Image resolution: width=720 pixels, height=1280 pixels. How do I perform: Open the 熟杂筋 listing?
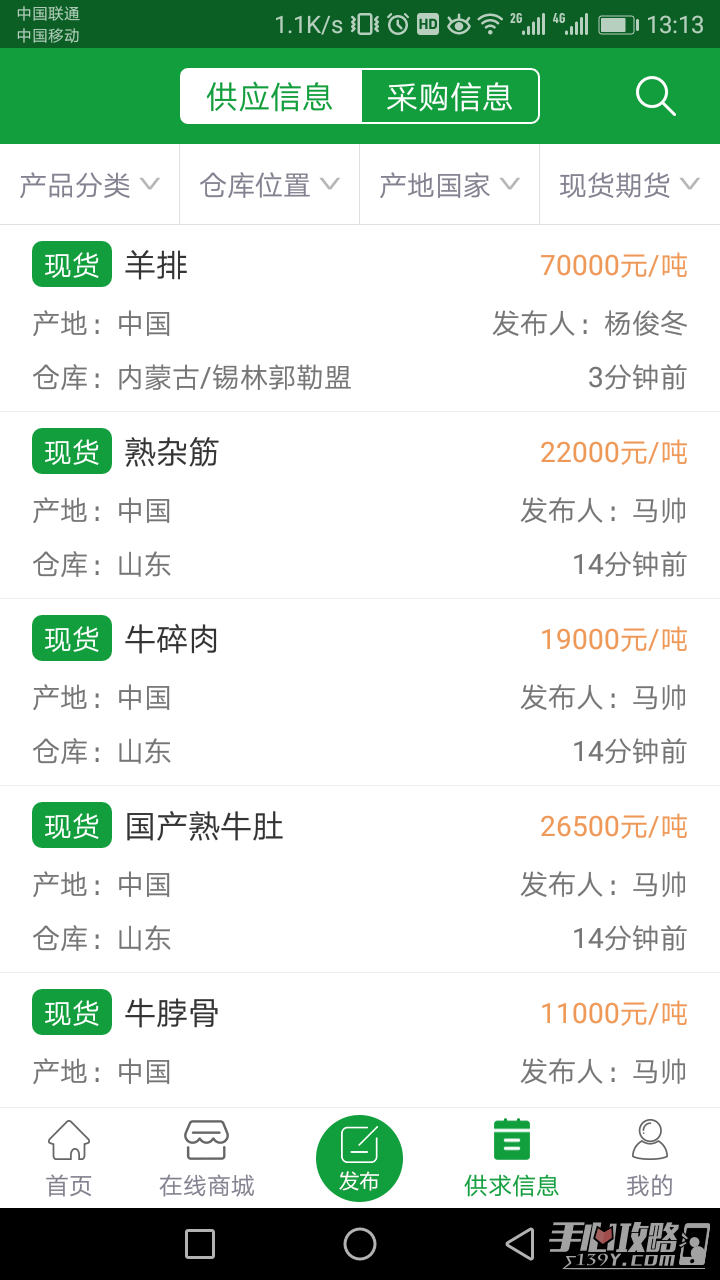[360, 506]
